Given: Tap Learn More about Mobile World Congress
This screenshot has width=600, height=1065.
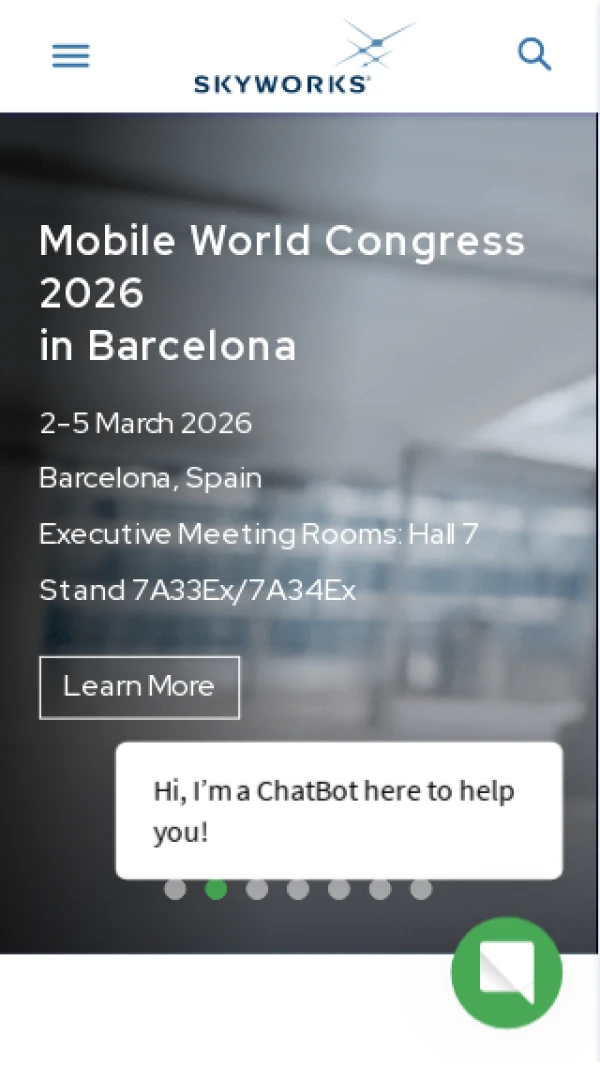Looking at the screenshot, I should (139, 687).
